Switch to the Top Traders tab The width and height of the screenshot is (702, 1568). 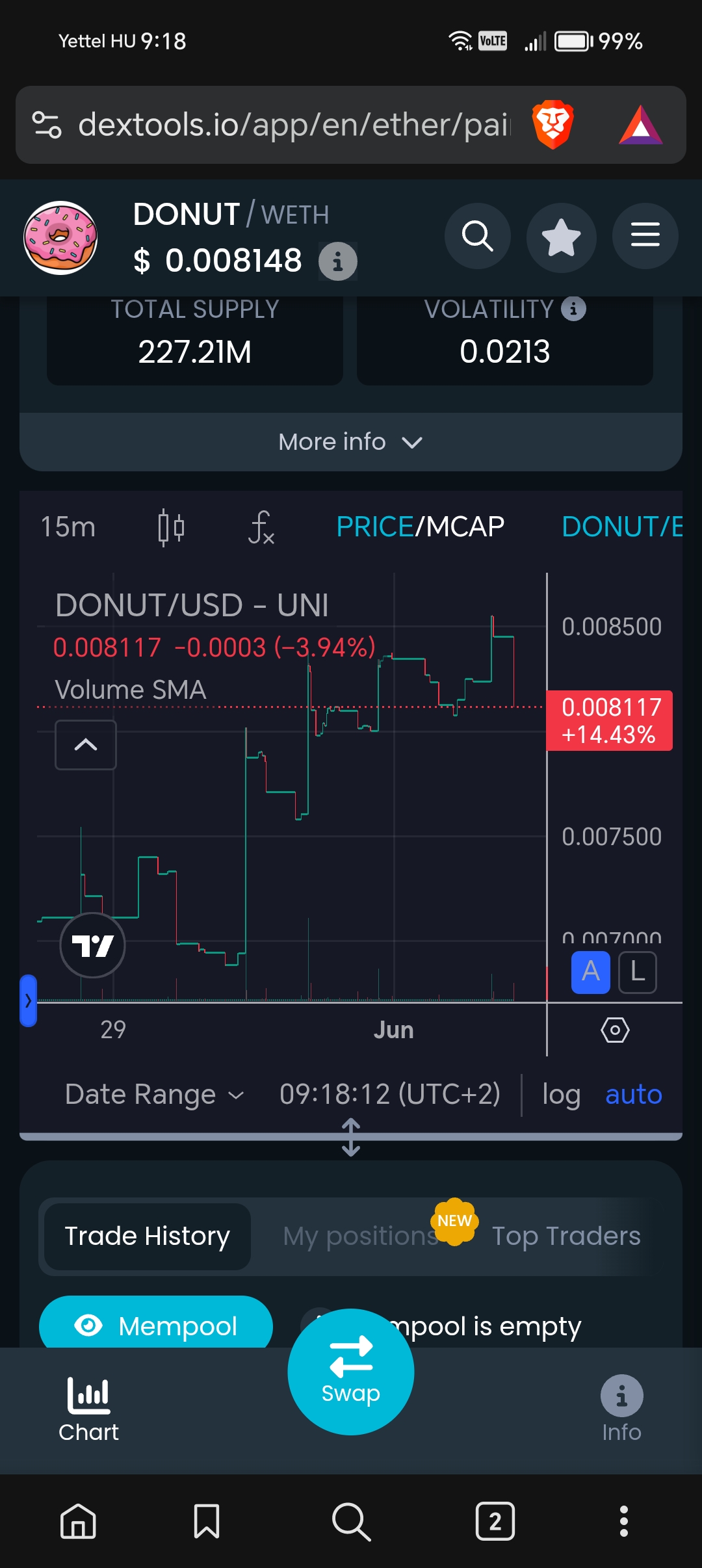[x=566, y=1236]
